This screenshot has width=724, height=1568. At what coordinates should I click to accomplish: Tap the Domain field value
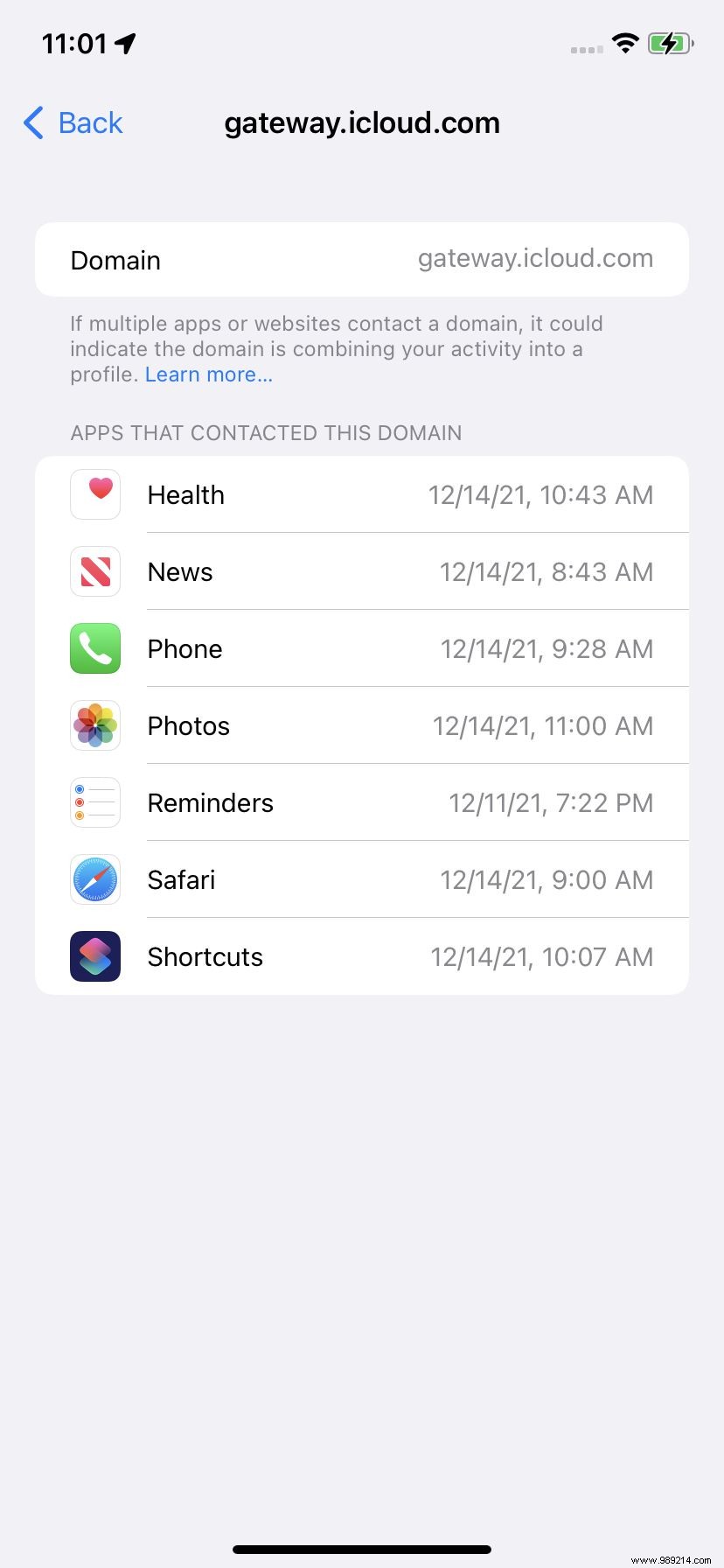pos(534,258)
